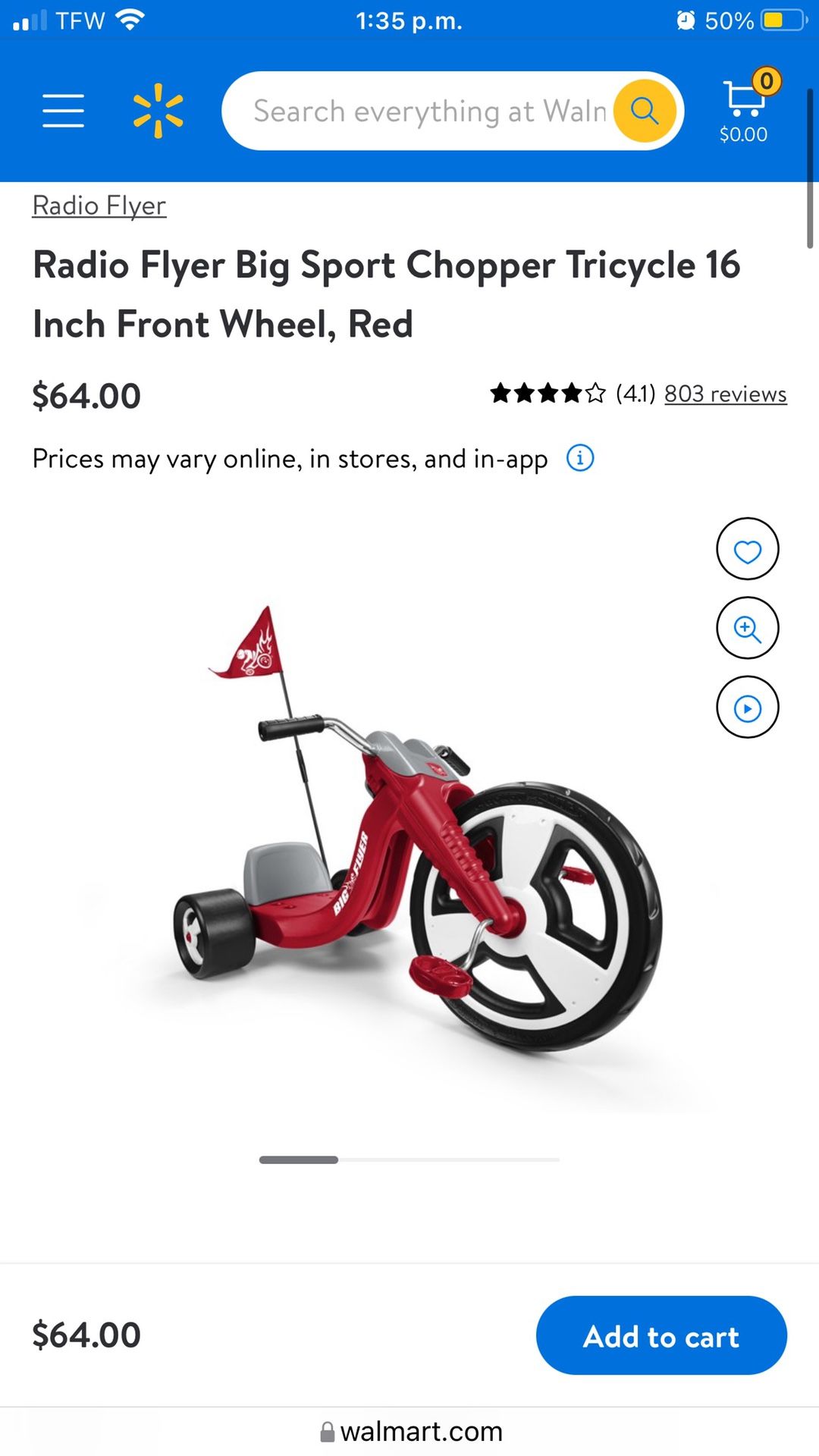Play the product video
This screenshot has width=819, height=1456.
pos(747,708)
